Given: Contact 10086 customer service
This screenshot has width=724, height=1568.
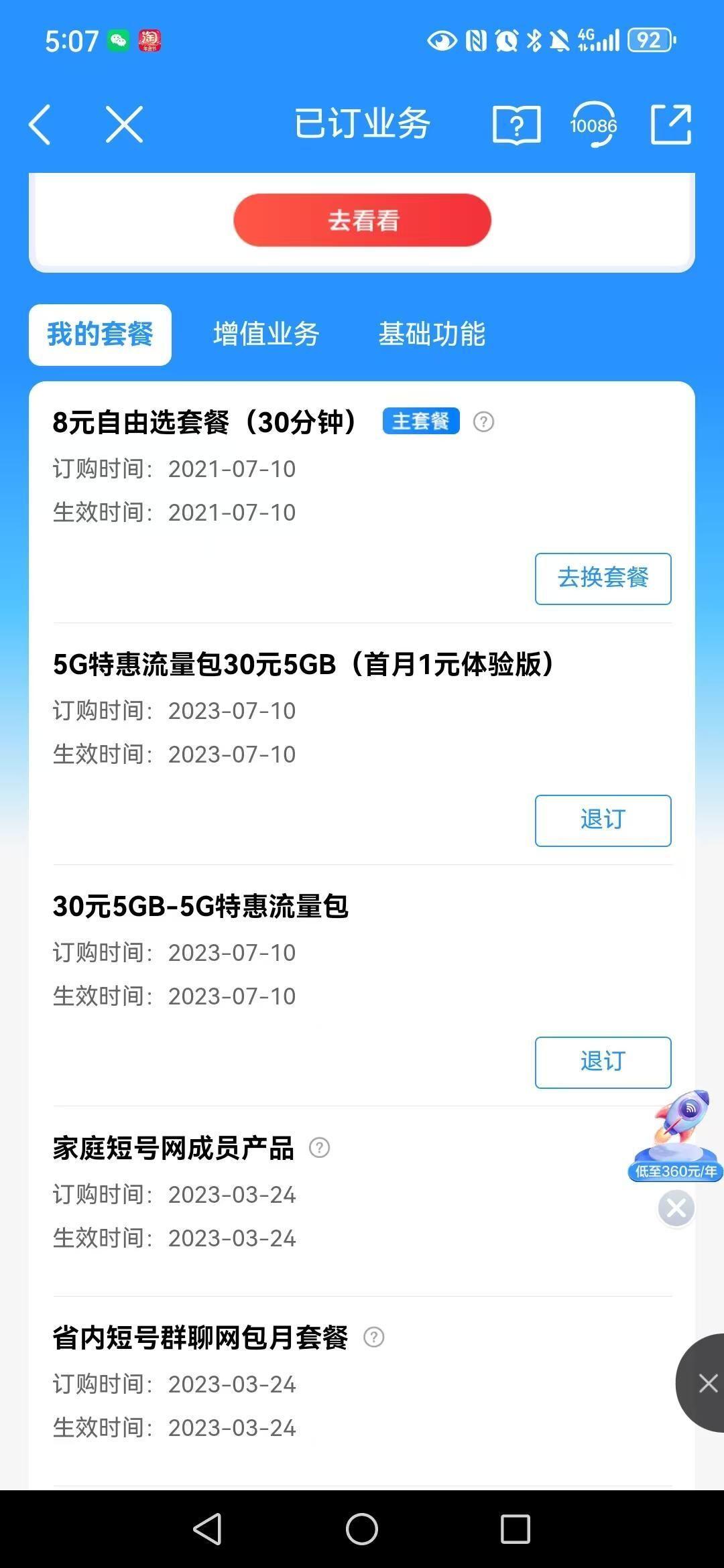Looking at the screenshot, I should pos(593,125).
